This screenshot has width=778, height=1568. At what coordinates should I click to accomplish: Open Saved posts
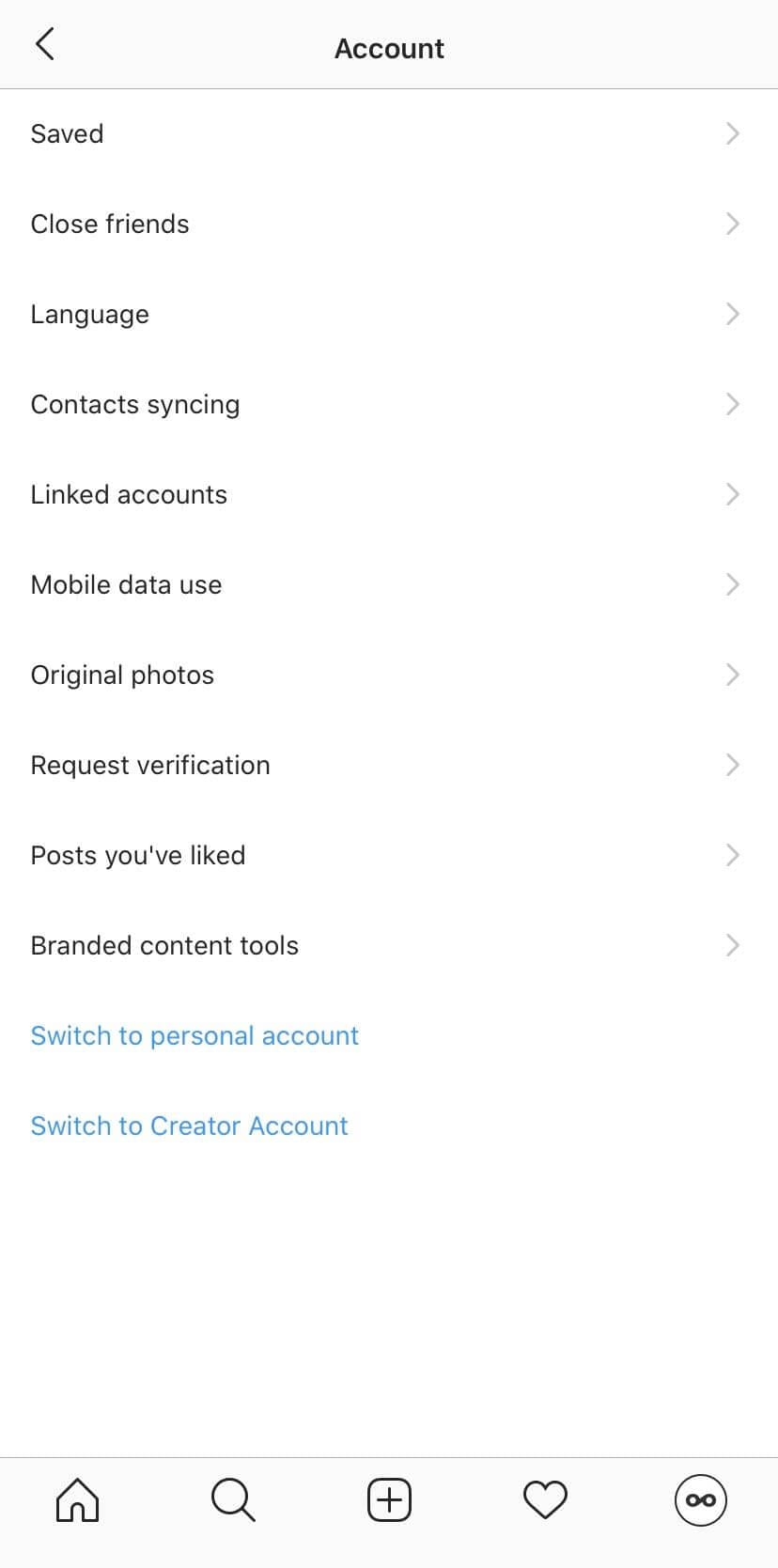click(389, 133)
